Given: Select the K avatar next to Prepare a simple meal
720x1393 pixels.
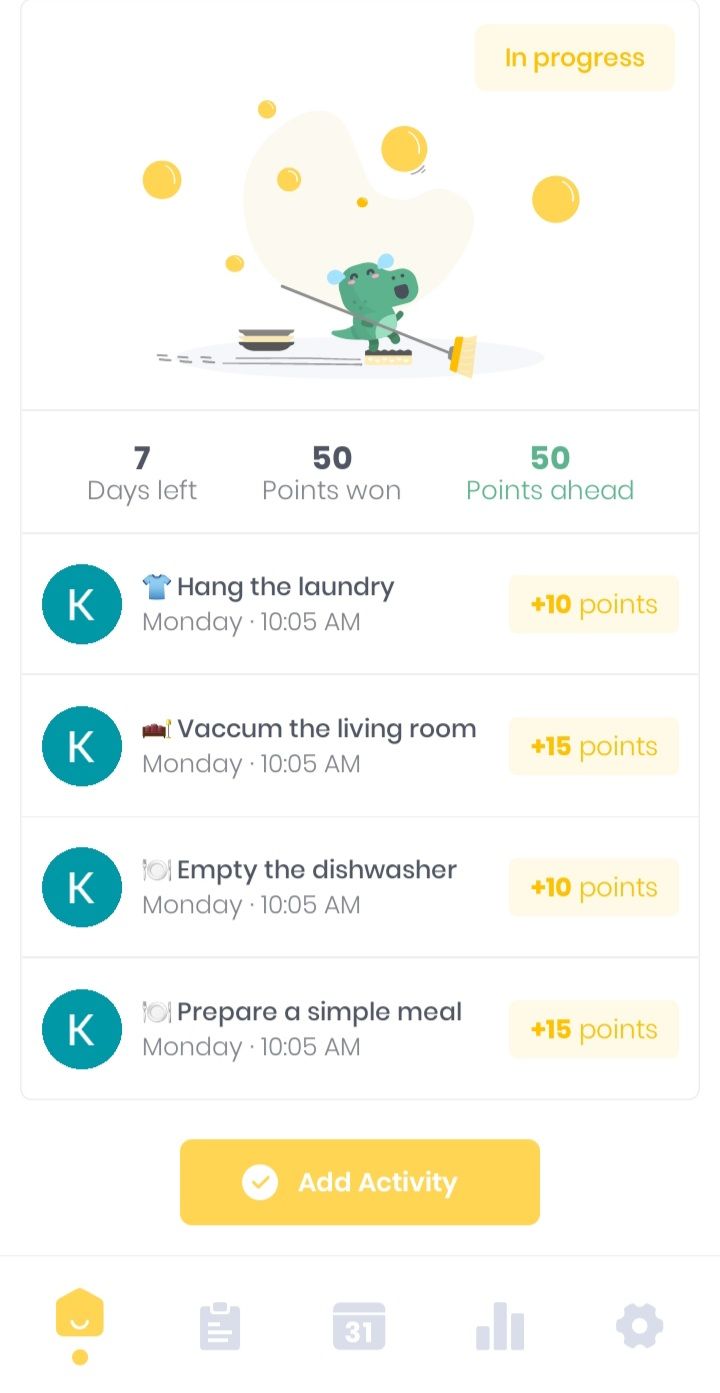Looking at the screenshot, I should click(x=82, y=1029).
